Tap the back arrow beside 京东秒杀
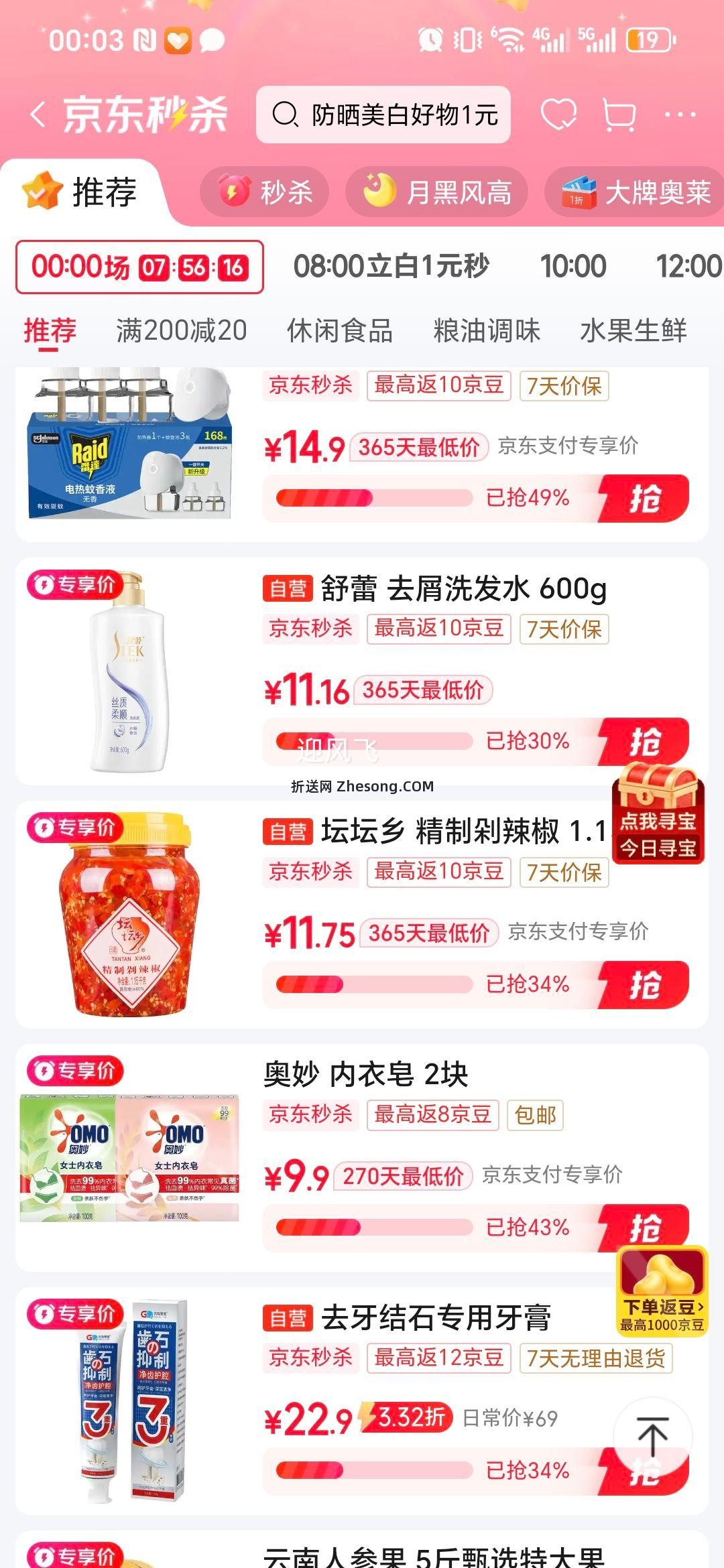The image size is (724, 1568). tap(38, 115)
